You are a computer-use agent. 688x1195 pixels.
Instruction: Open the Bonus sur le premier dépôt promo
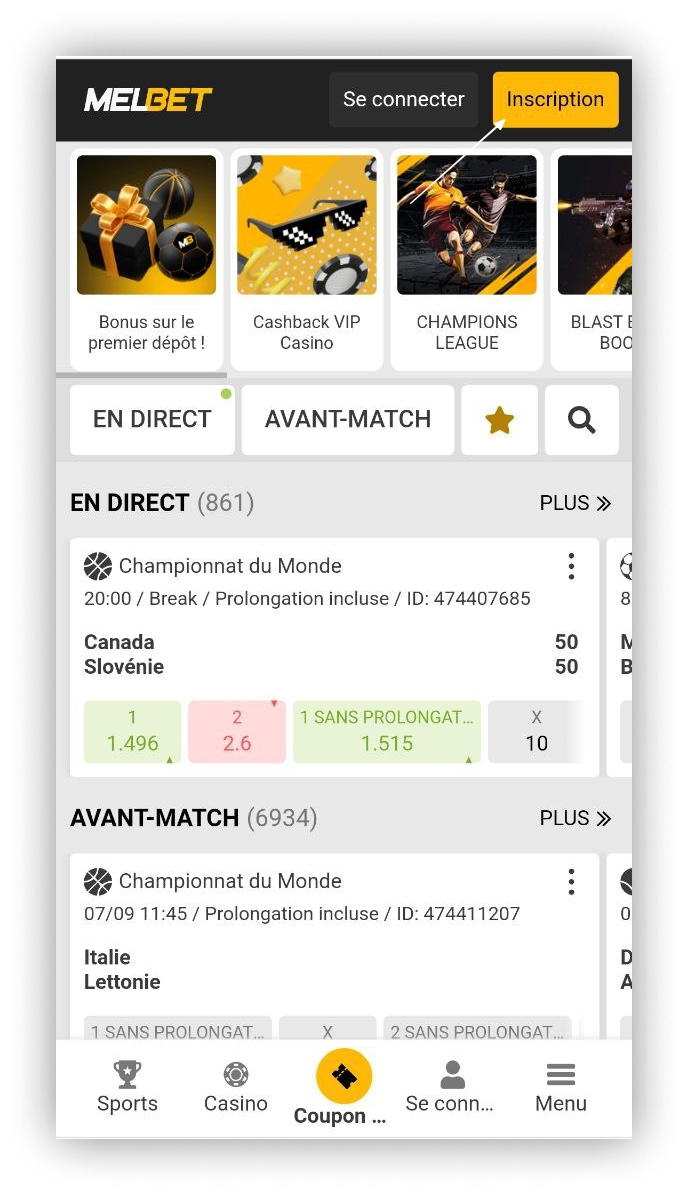pos(146,258)
